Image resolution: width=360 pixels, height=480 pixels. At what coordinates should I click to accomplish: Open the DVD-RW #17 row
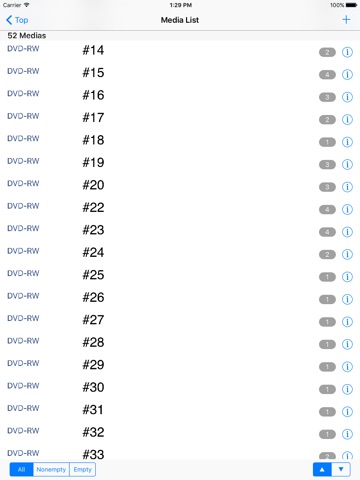(180, 119)
